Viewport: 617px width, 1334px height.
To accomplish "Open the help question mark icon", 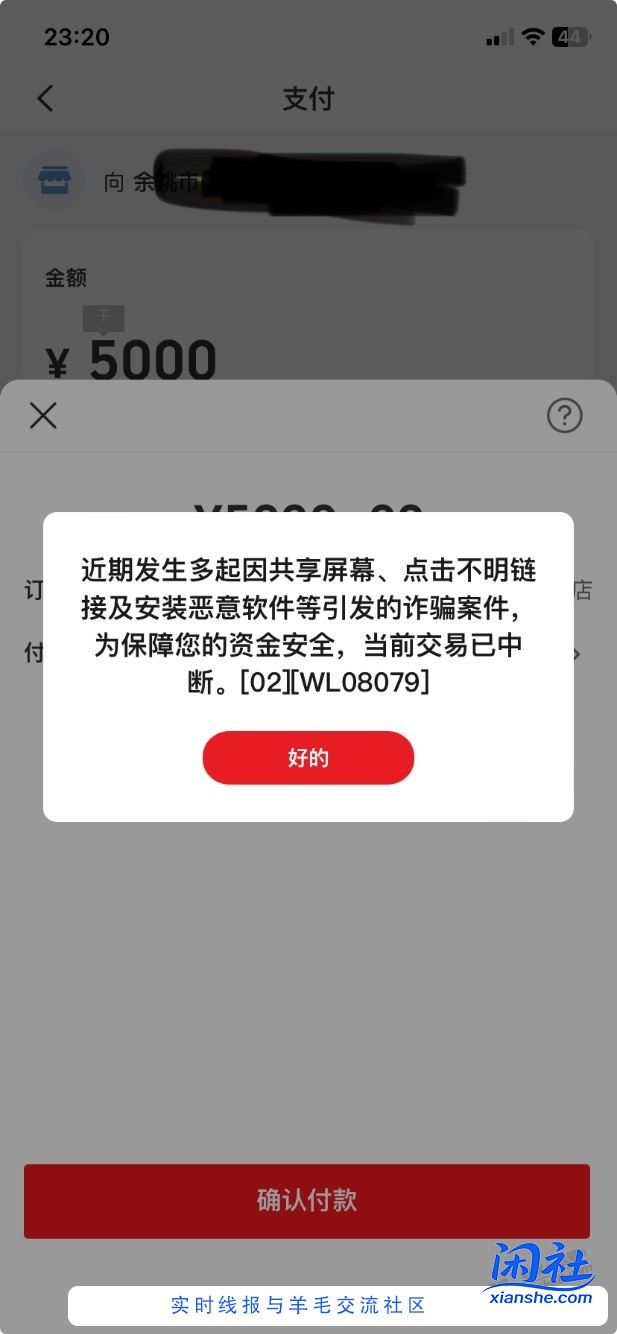I will point(564,415).
